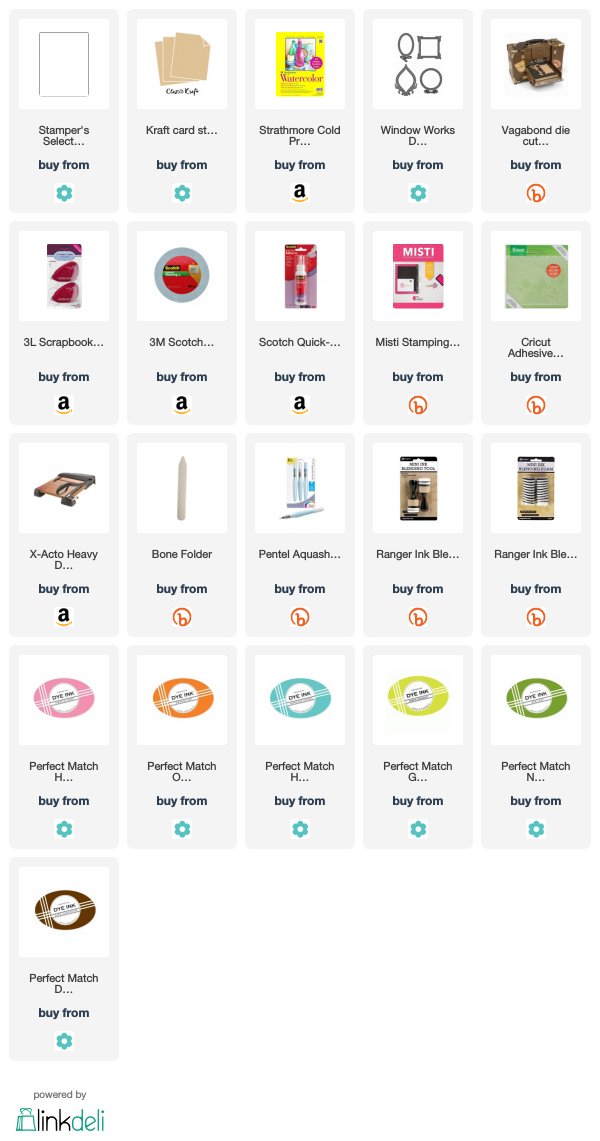Screen dimensions: 600x1141
Task: Buy Strathmore Cold Press from Amazon
Action: 300,193
